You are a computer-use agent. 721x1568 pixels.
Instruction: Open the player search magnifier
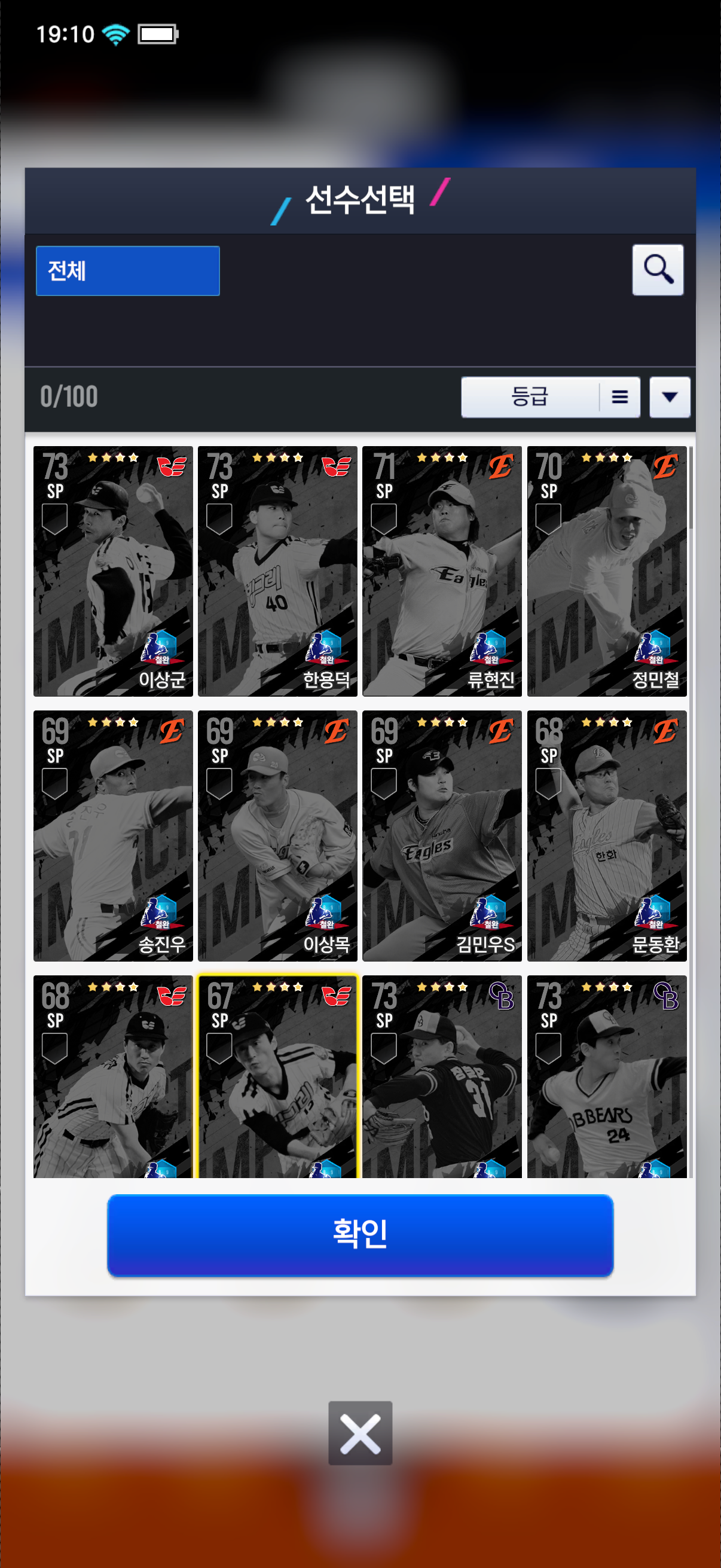click(657, 270)
